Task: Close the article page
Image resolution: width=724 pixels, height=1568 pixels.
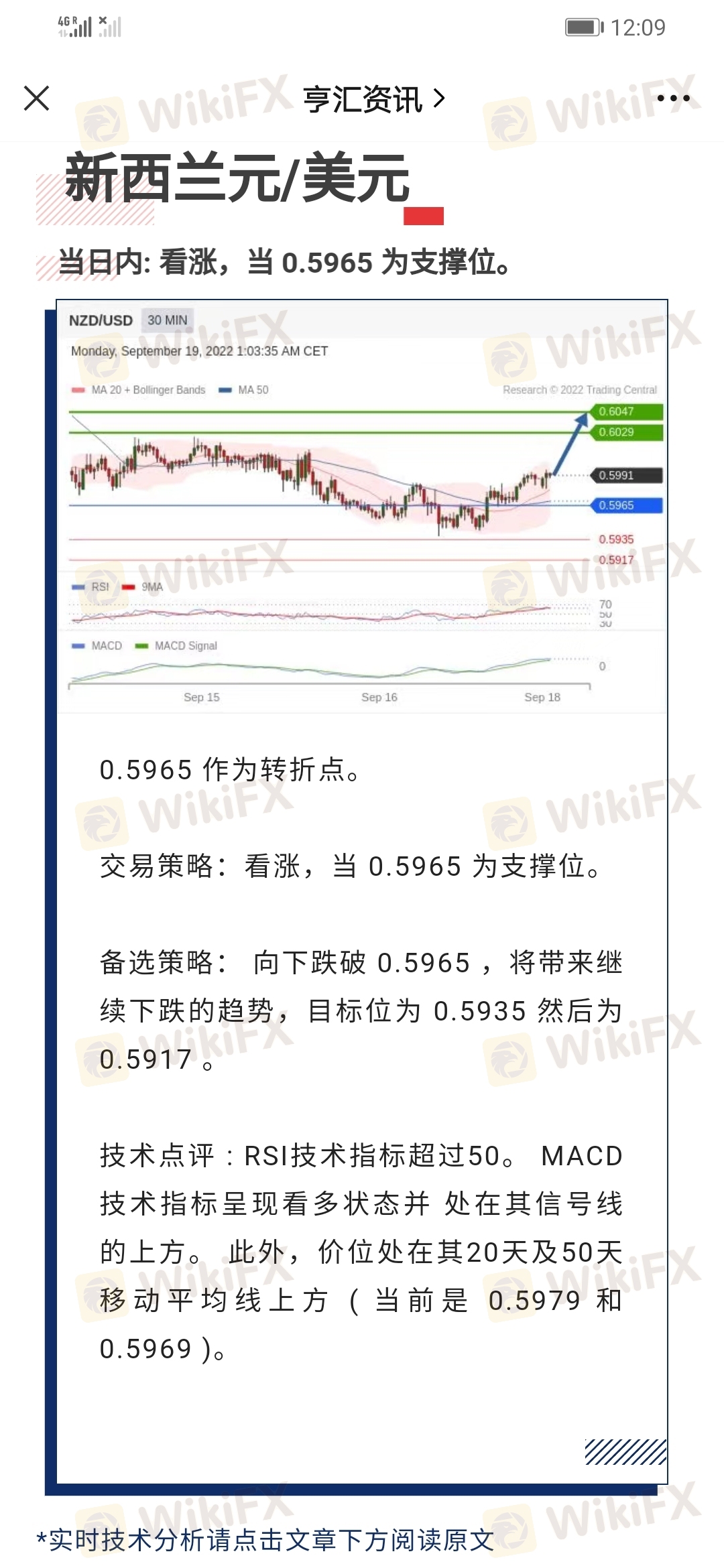Action: click(x=36, y=99)
